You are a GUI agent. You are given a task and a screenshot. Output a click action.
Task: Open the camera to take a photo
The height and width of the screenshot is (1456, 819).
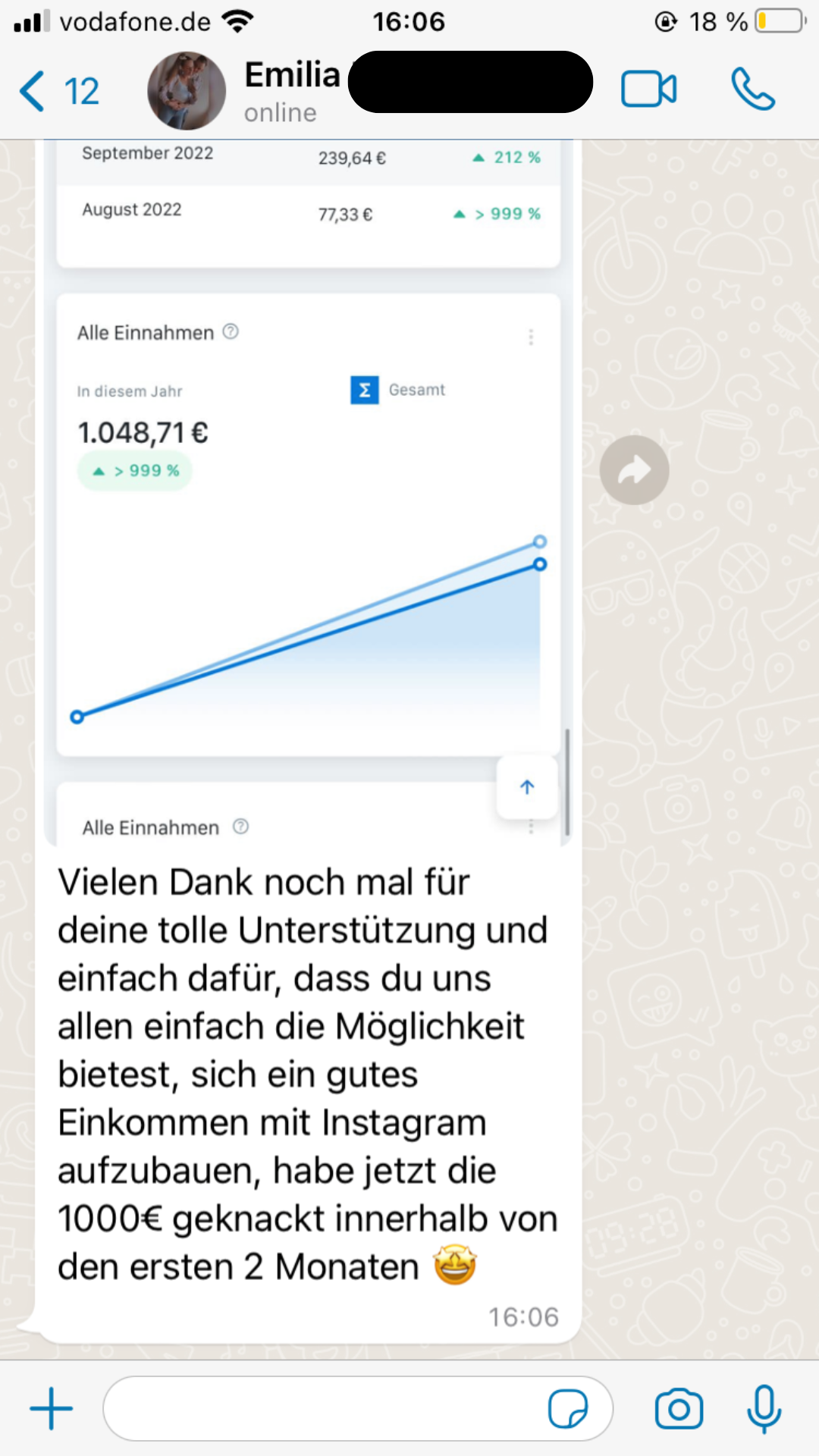point(679,1409)
